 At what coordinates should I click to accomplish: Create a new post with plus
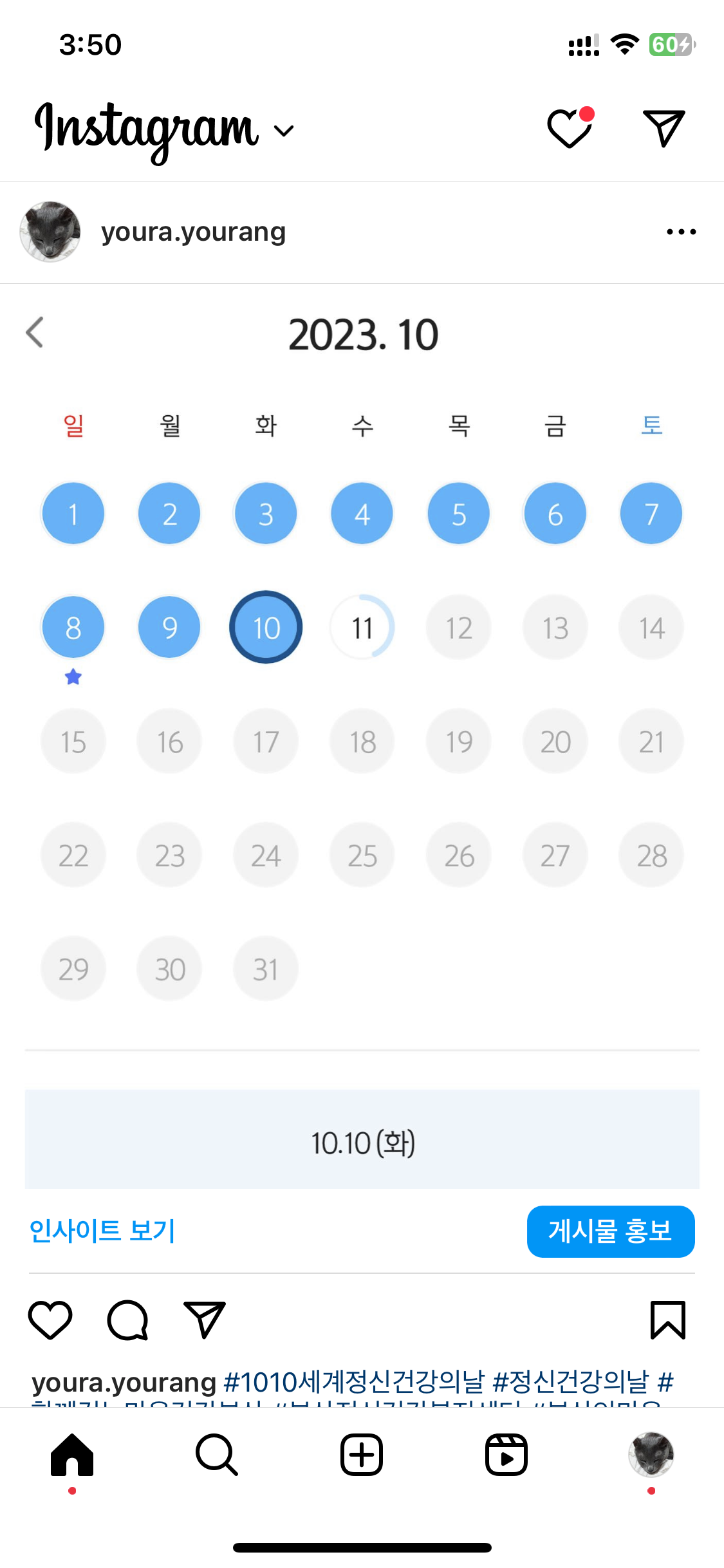point(362,1455)
